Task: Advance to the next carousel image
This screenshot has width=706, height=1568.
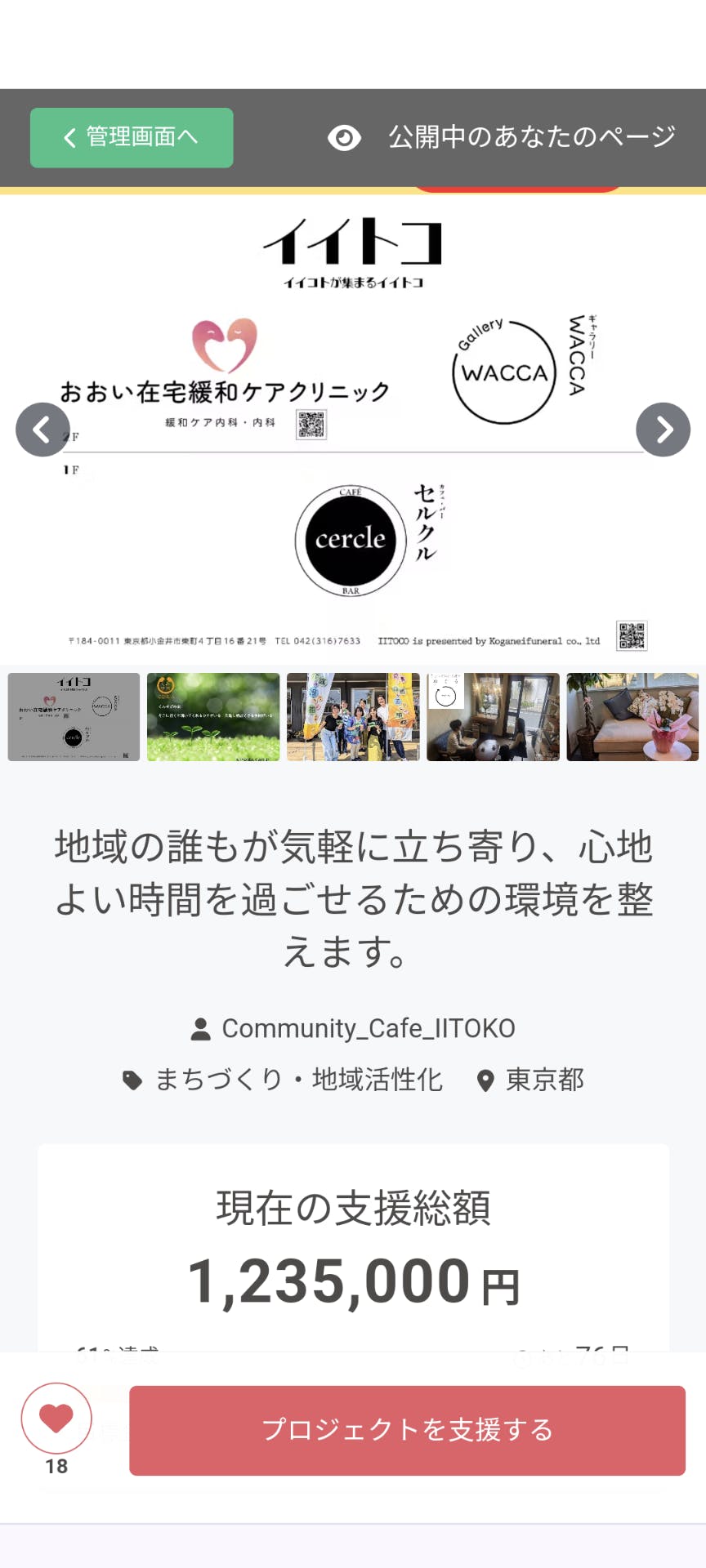Action: click(664, 430)
